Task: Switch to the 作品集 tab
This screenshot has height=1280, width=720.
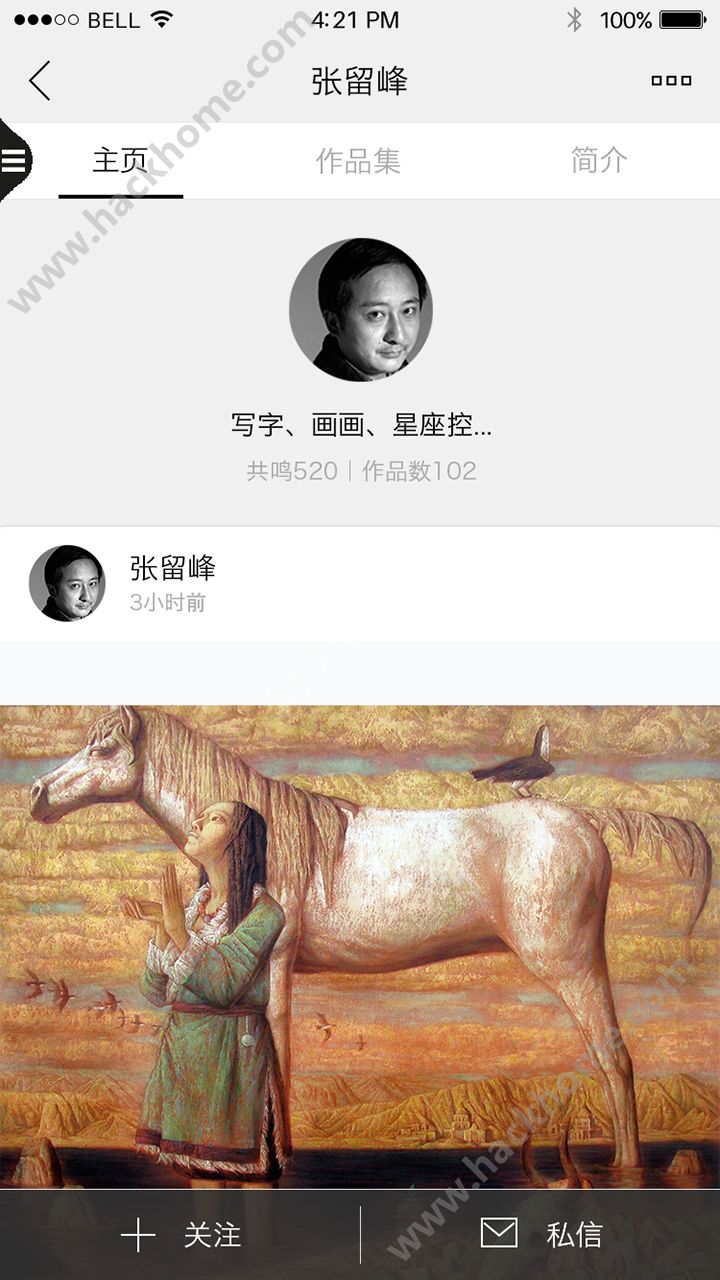Action: coord(358,160)
